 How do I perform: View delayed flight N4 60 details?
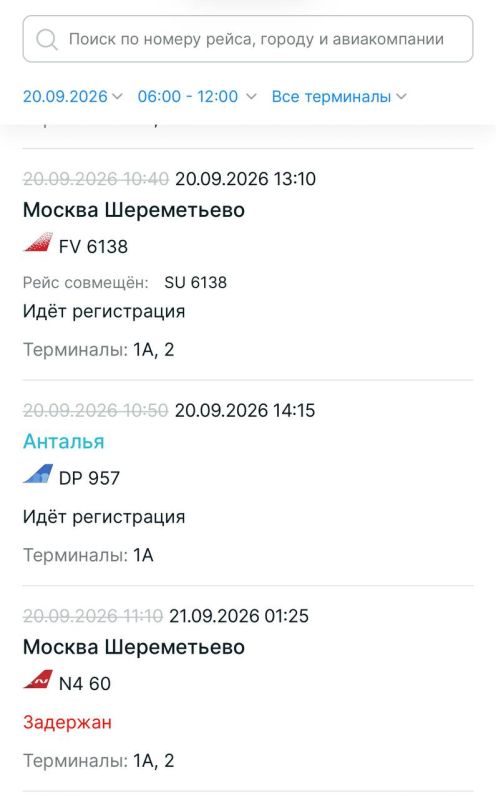tap(248, 689)
